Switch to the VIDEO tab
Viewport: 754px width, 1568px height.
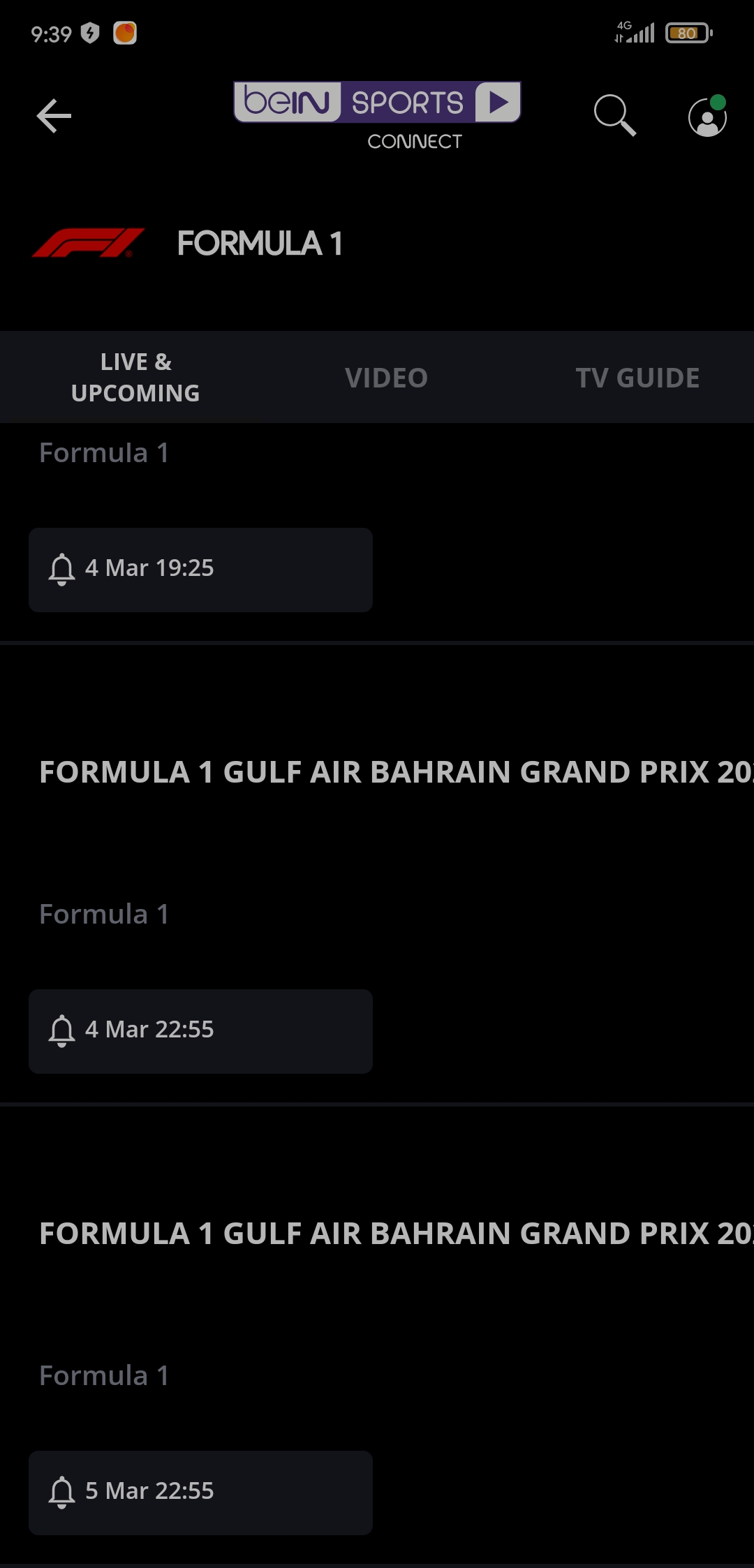coord(386,377)
